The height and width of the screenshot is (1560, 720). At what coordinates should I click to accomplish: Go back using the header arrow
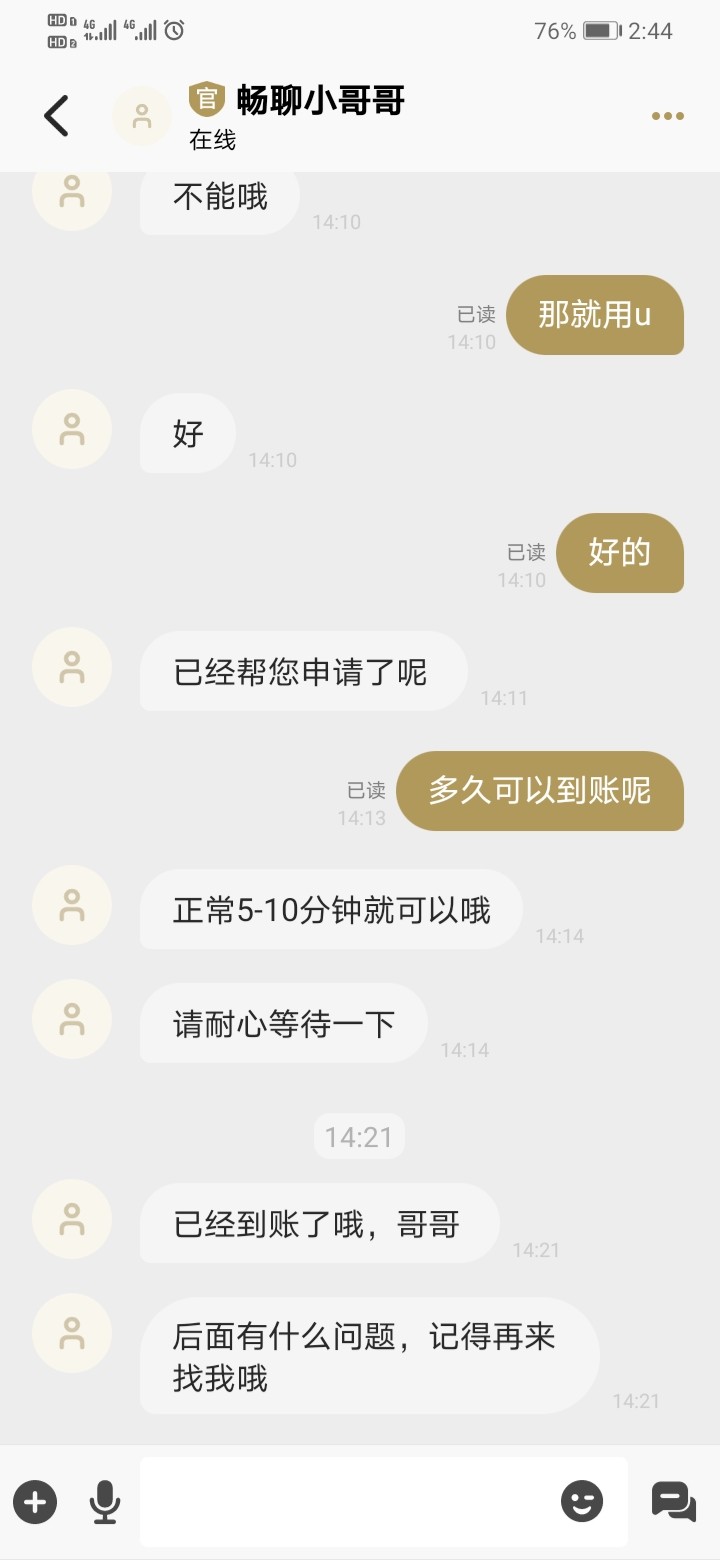pyautogui.click(x=56, y=116)
